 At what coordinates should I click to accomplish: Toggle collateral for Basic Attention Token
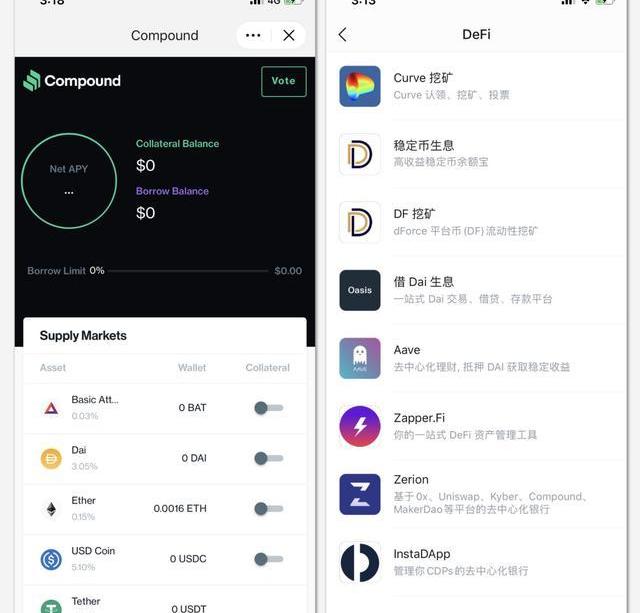(267, 408)
